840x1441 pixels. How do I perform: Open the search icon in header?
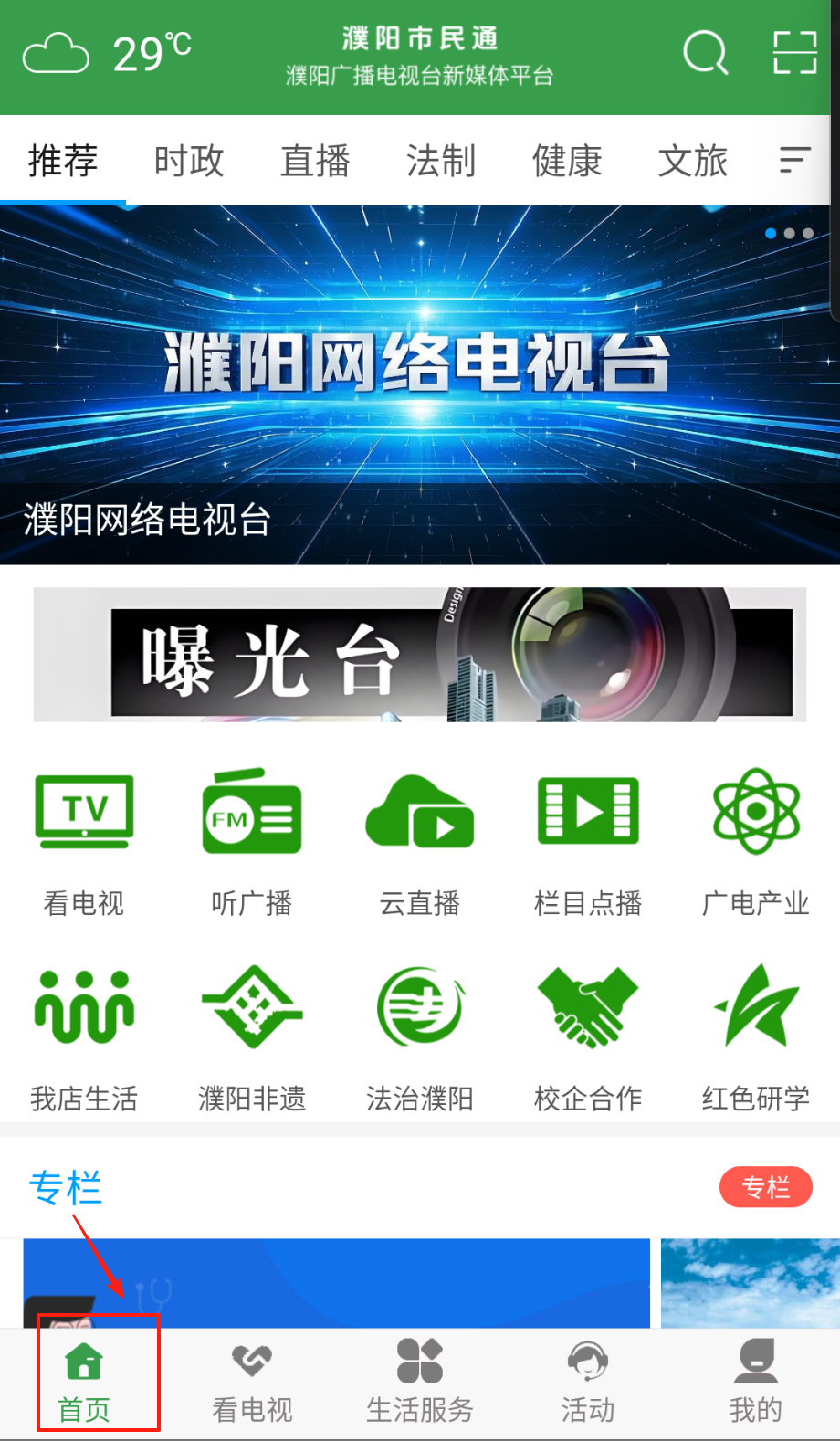point(705,53)
